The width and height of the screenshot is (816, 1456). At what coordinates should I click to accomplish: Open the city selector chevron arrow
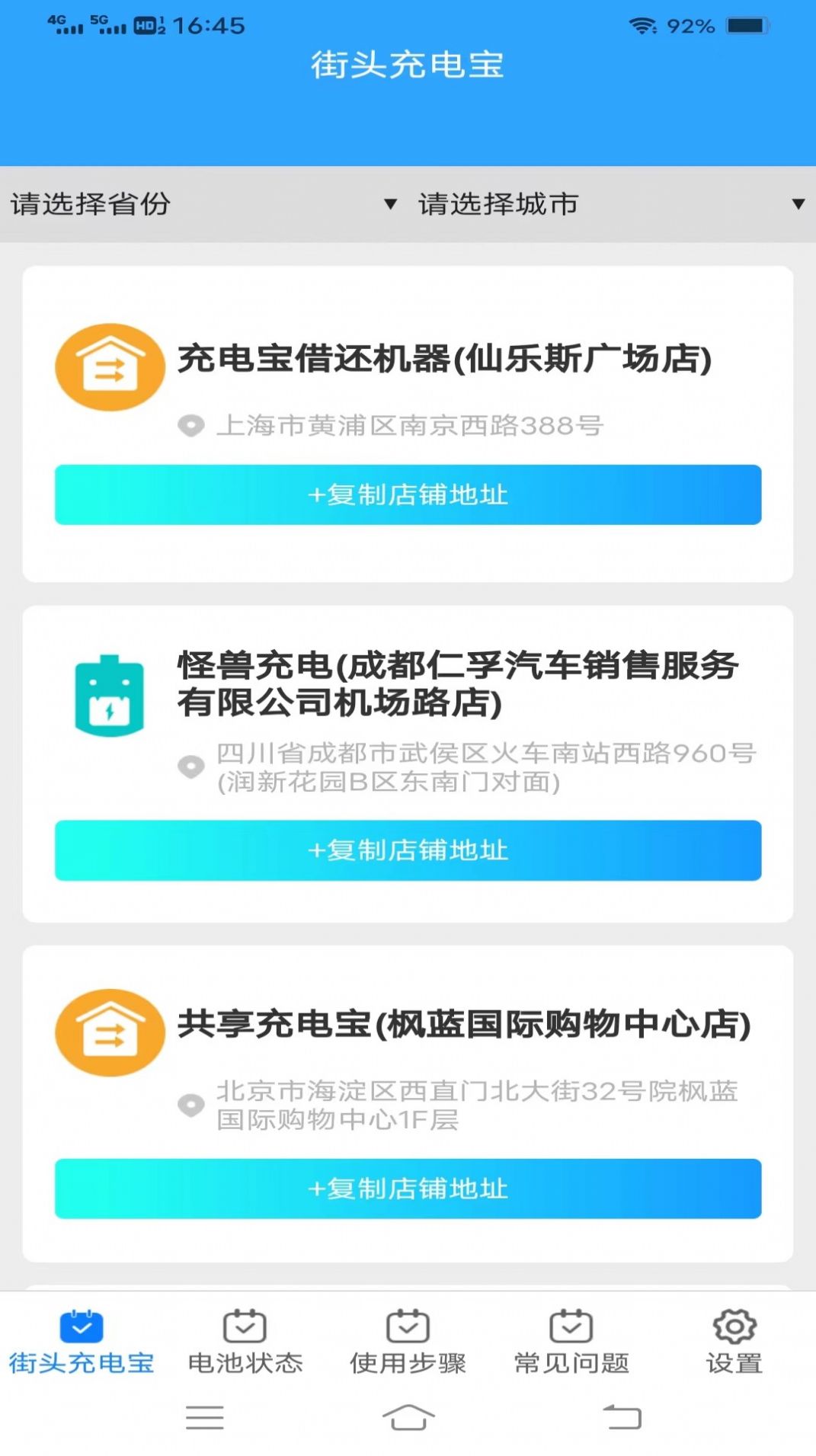795,203
